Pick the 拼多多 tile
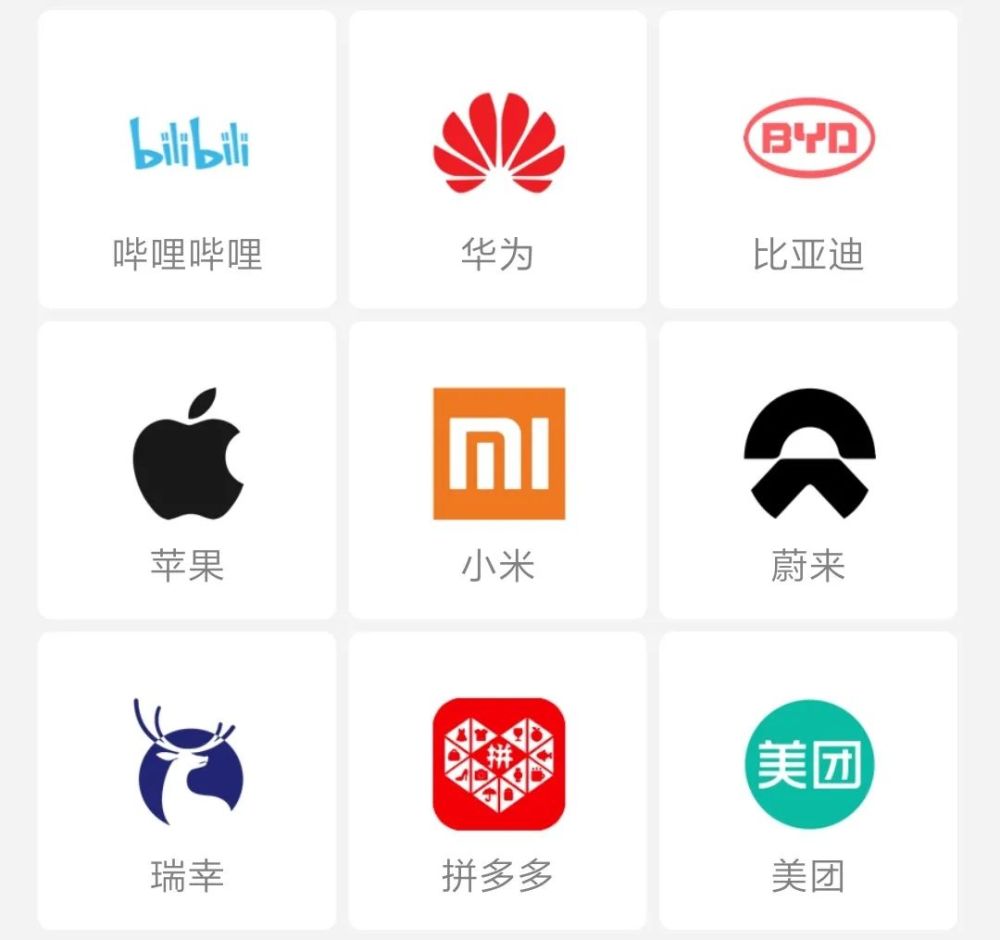1000x940 pixels. [x=498, y=780]
